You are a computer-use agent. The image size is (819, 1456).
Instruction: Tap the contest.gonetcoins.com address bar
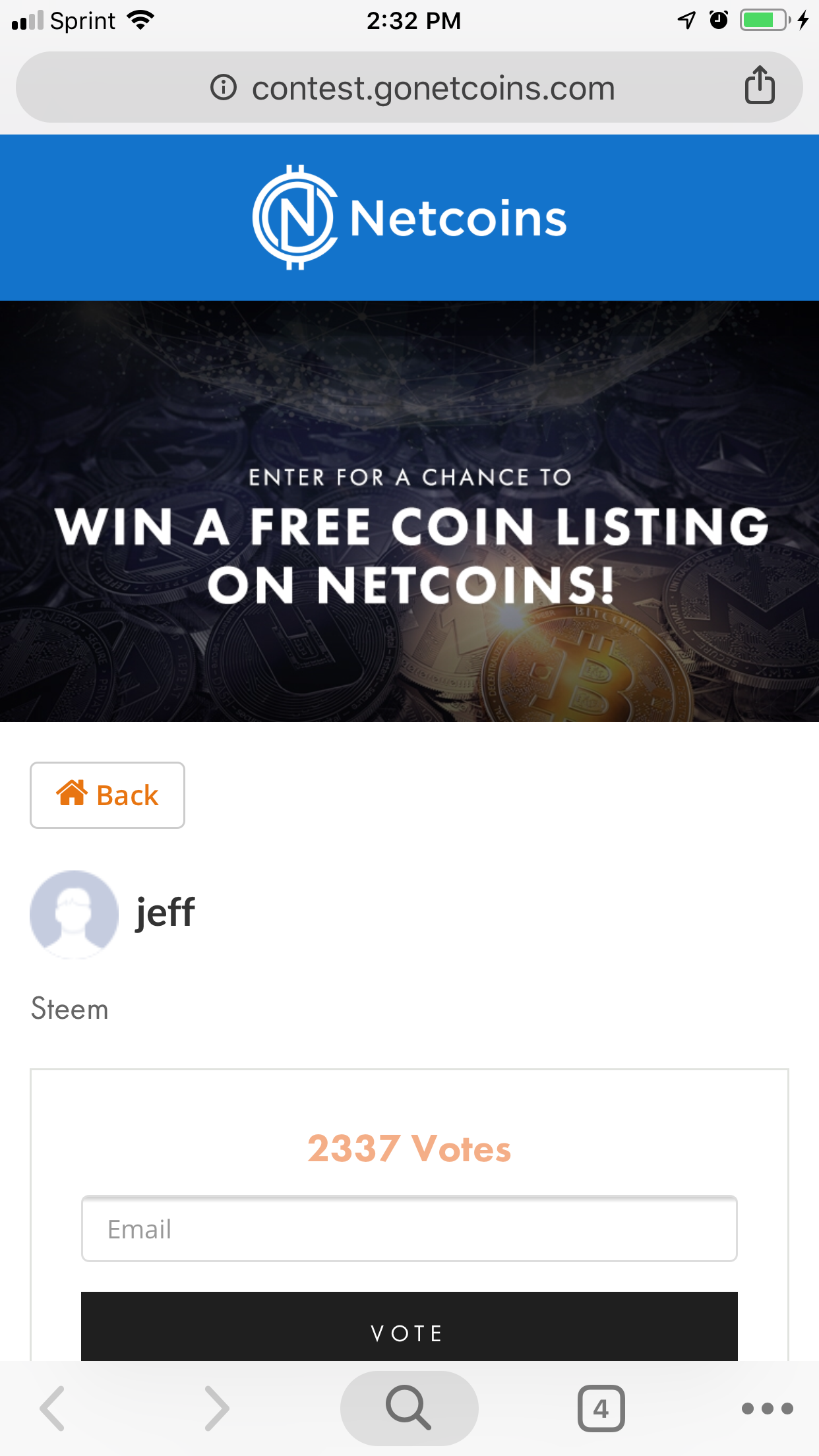click(x=433, y=88)
